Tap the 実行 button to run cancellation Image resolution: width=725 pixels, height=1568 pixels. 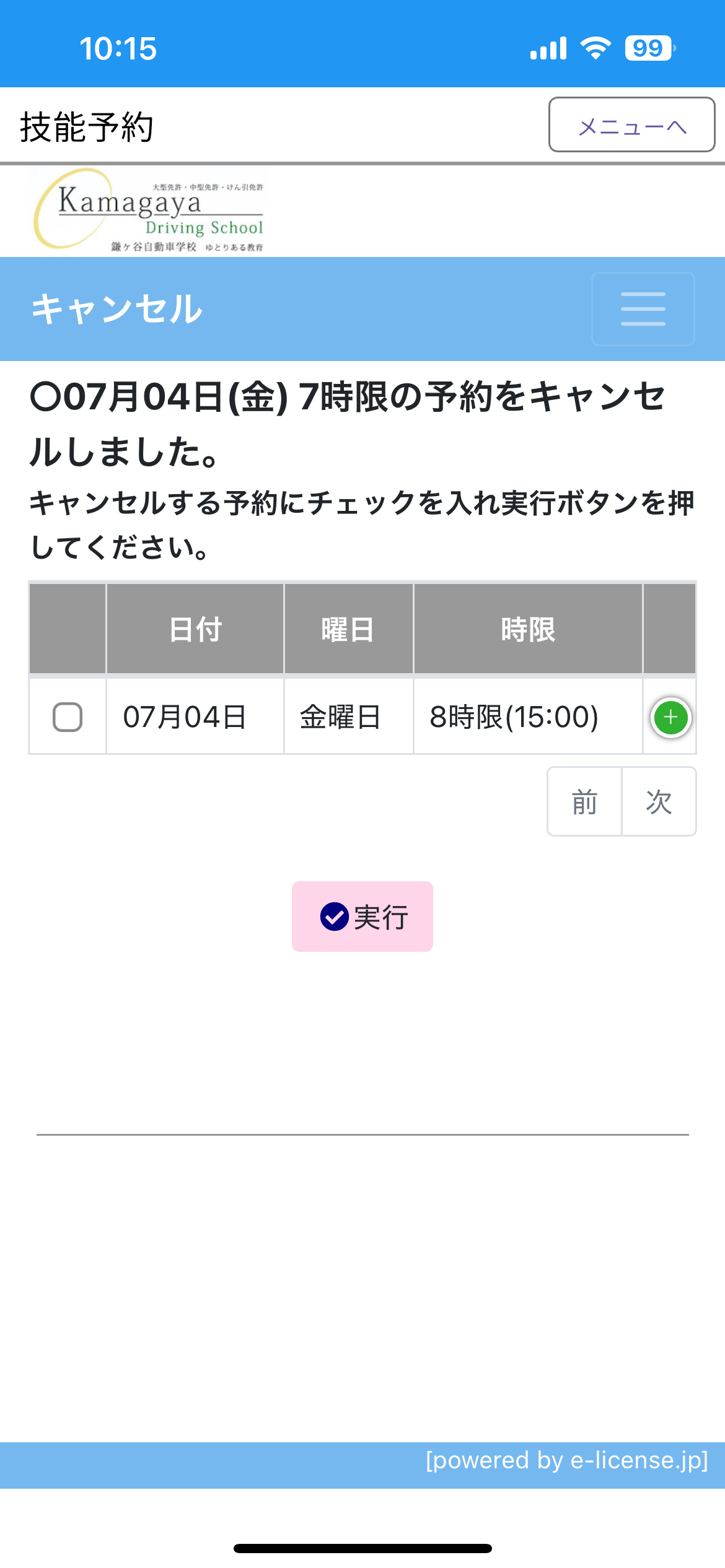[x=362, y=917]
